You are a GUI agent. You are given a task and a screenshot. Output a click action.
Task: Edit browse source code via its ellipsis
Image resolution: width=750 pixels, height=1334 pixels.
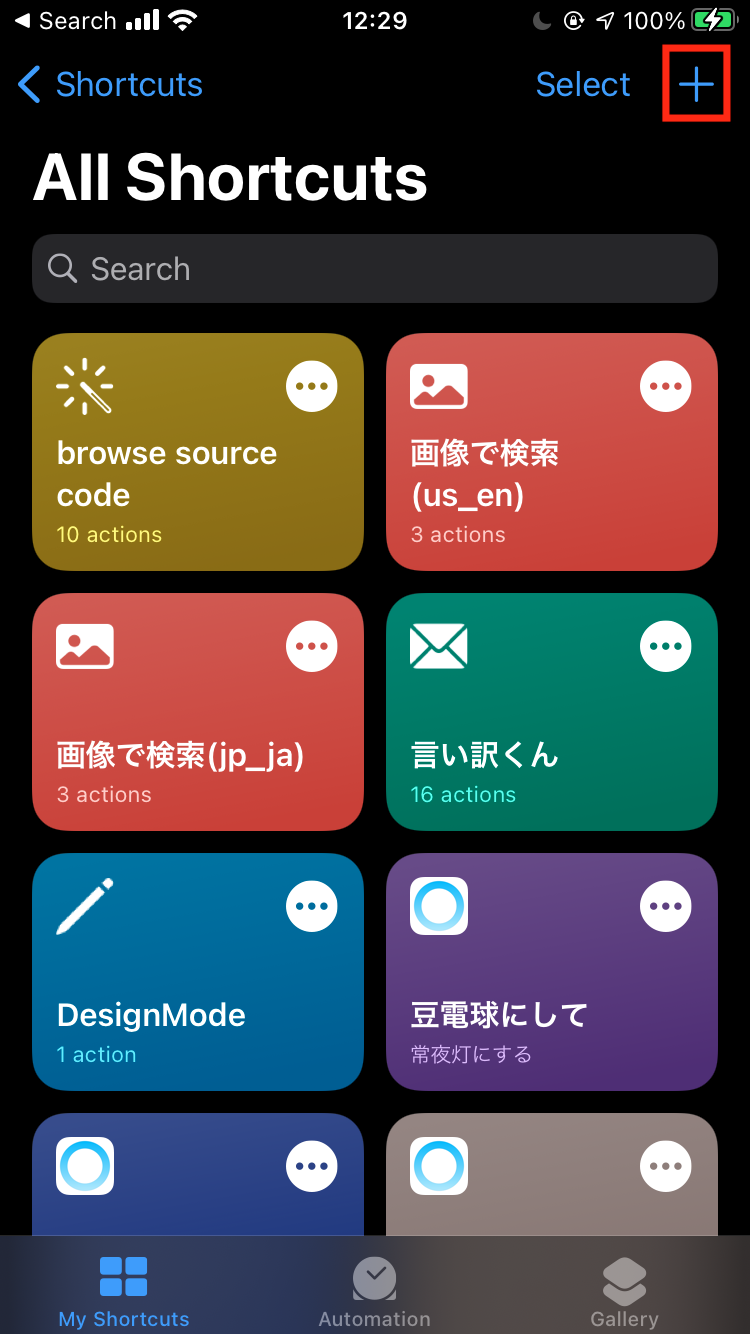tap(312, 386)
